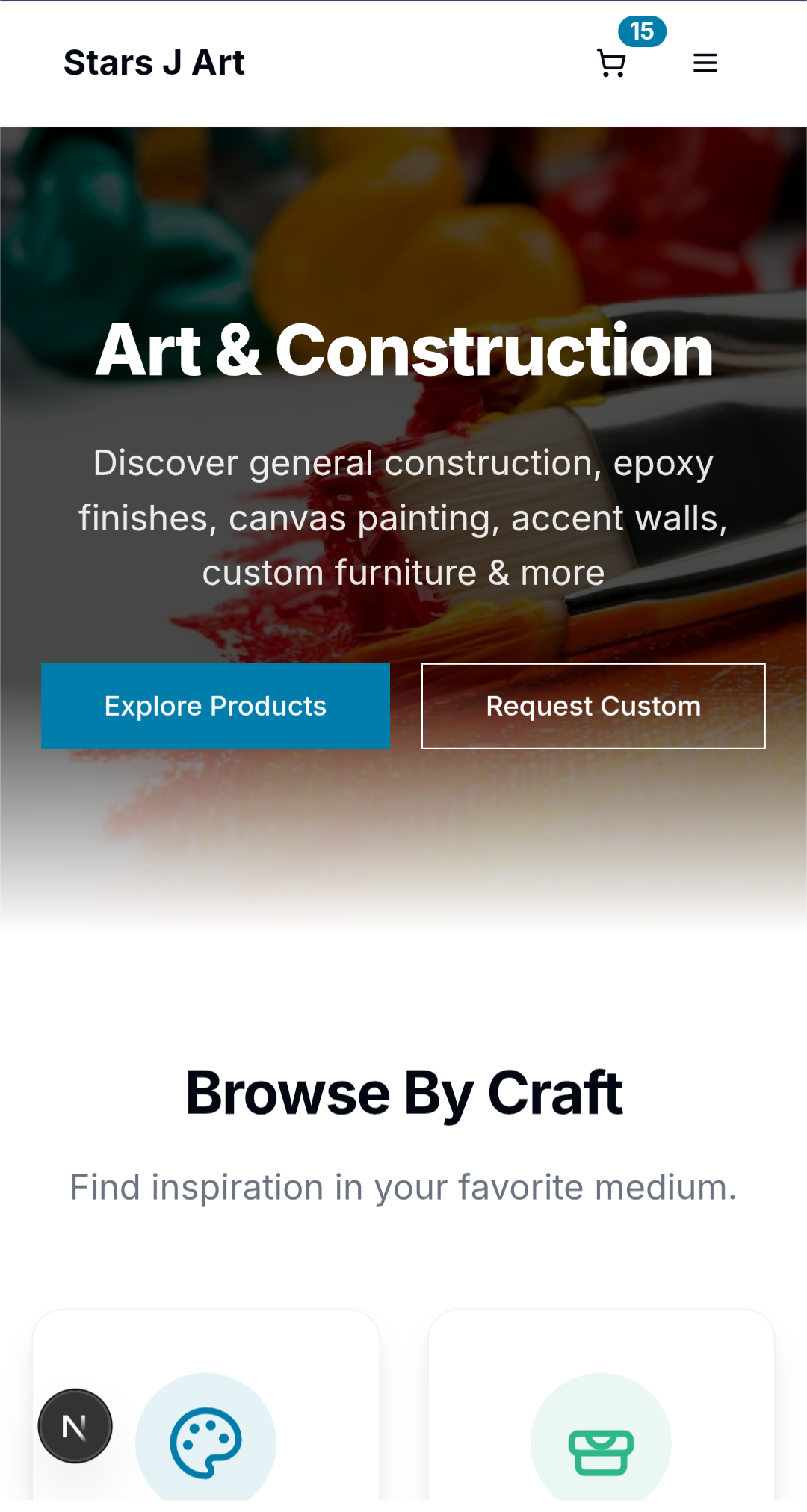This screenshot has width=807, height=1512.
Task: Select the green gift box craft icon
Action: [602, 1442]
